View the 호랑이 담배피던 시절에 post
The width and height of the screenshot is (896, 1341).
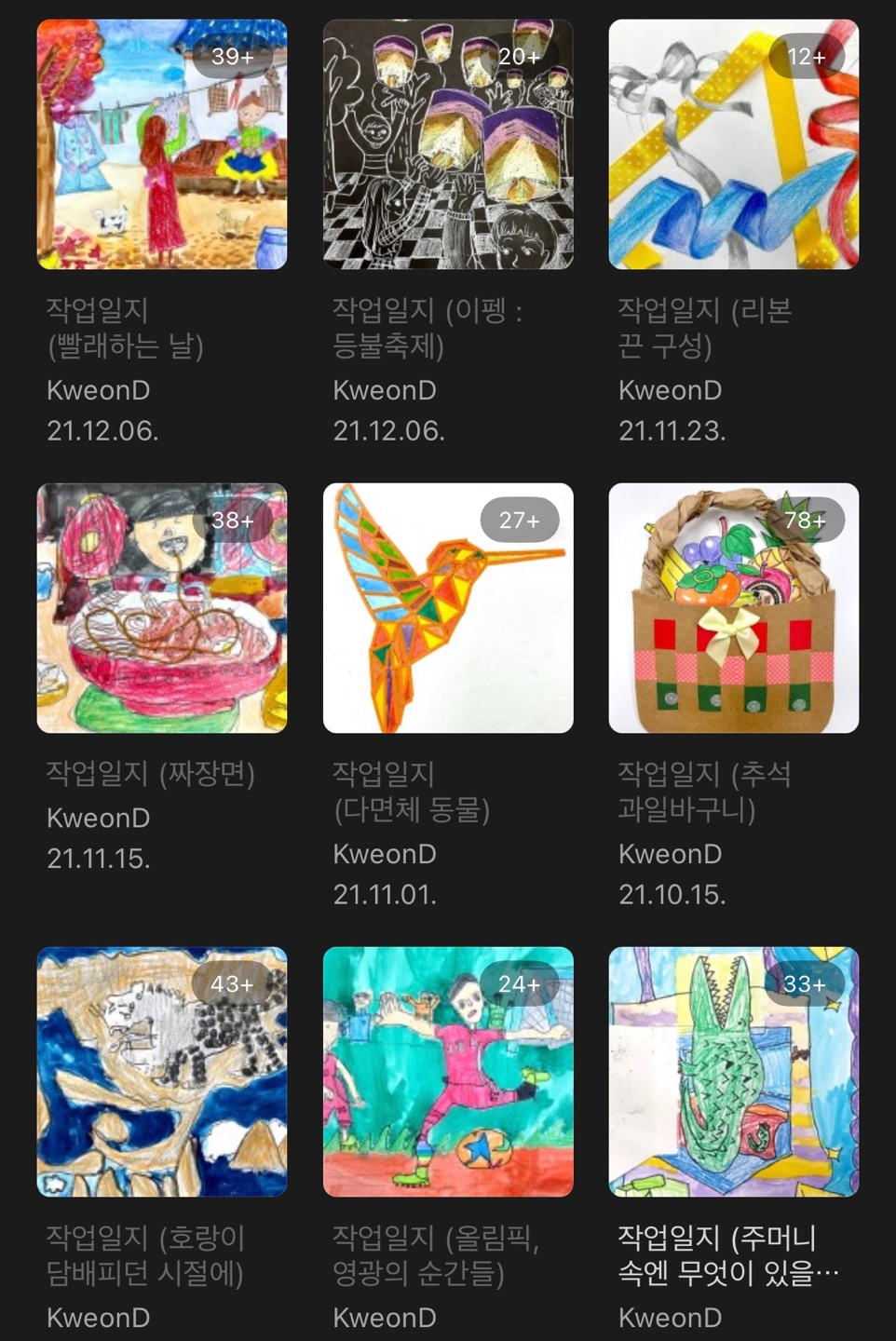coord(162,1072)
